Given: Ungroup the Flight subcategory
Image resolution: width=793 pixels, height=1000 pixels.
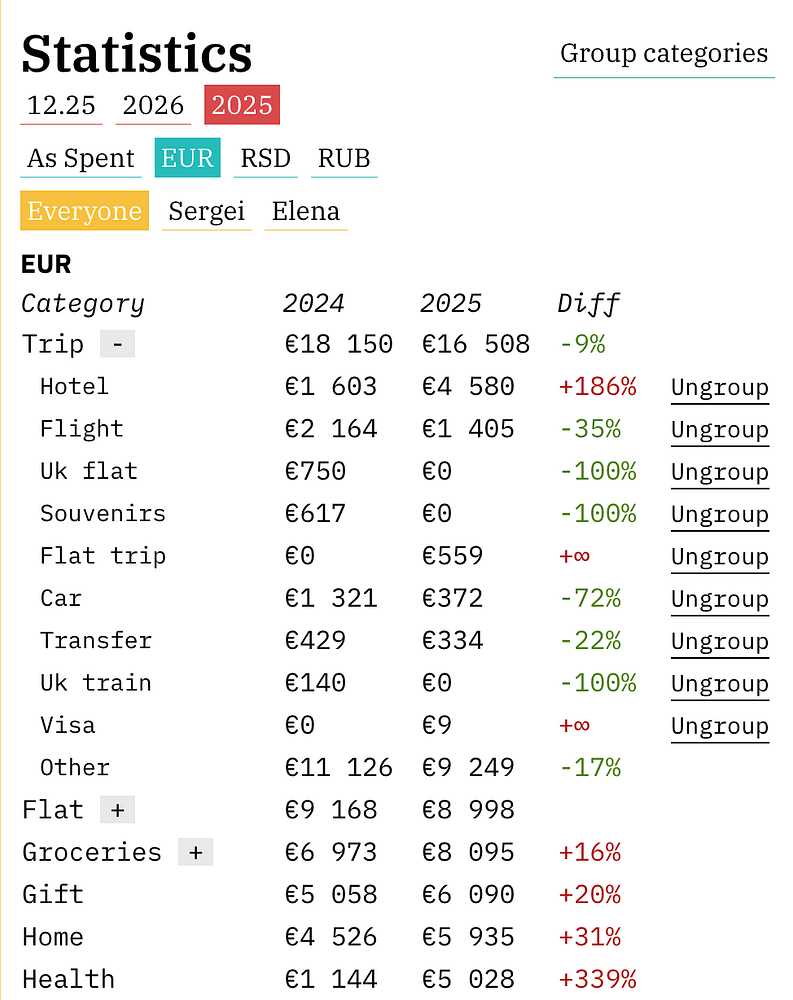Looking at the screenshot, I should coord(720,429).
